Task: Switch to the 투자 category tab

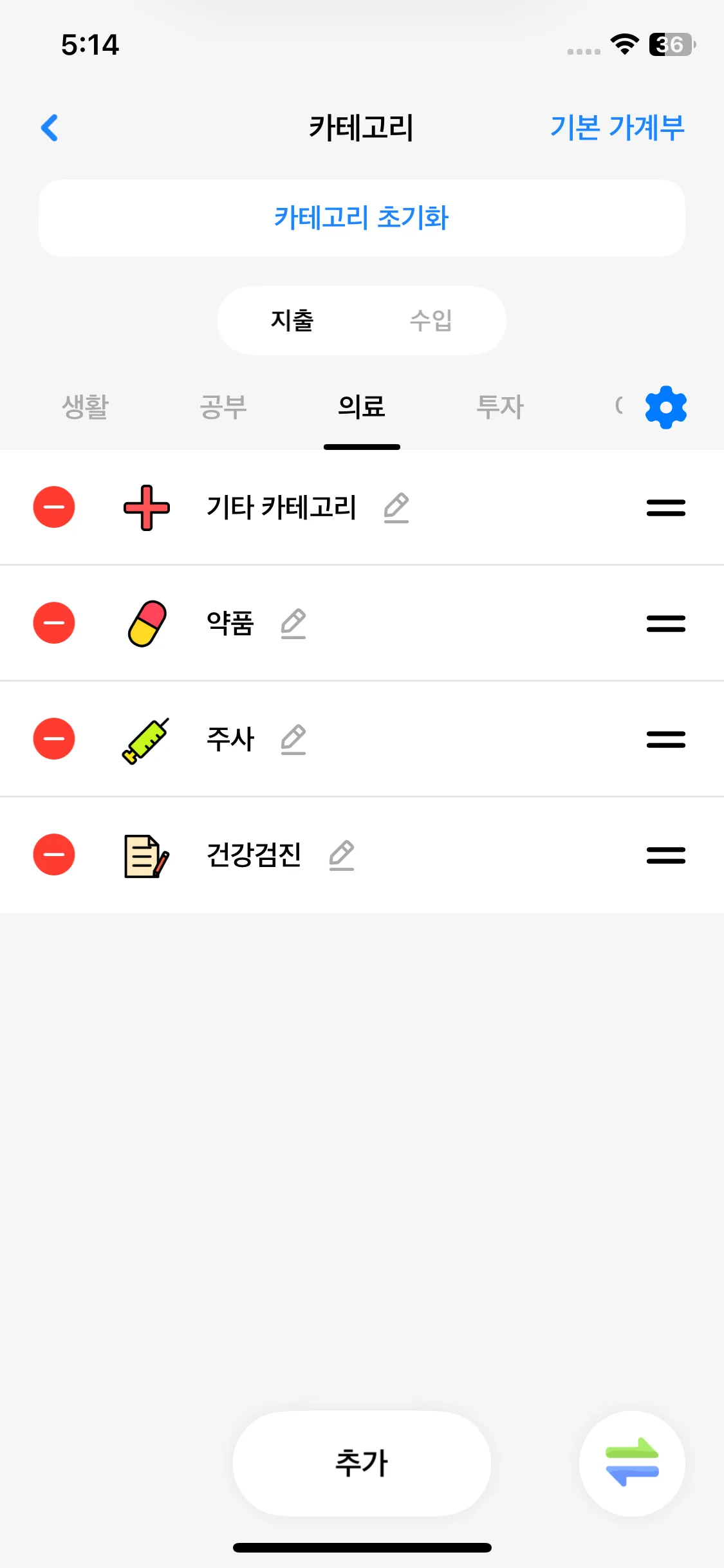Action: pos(500,407)
